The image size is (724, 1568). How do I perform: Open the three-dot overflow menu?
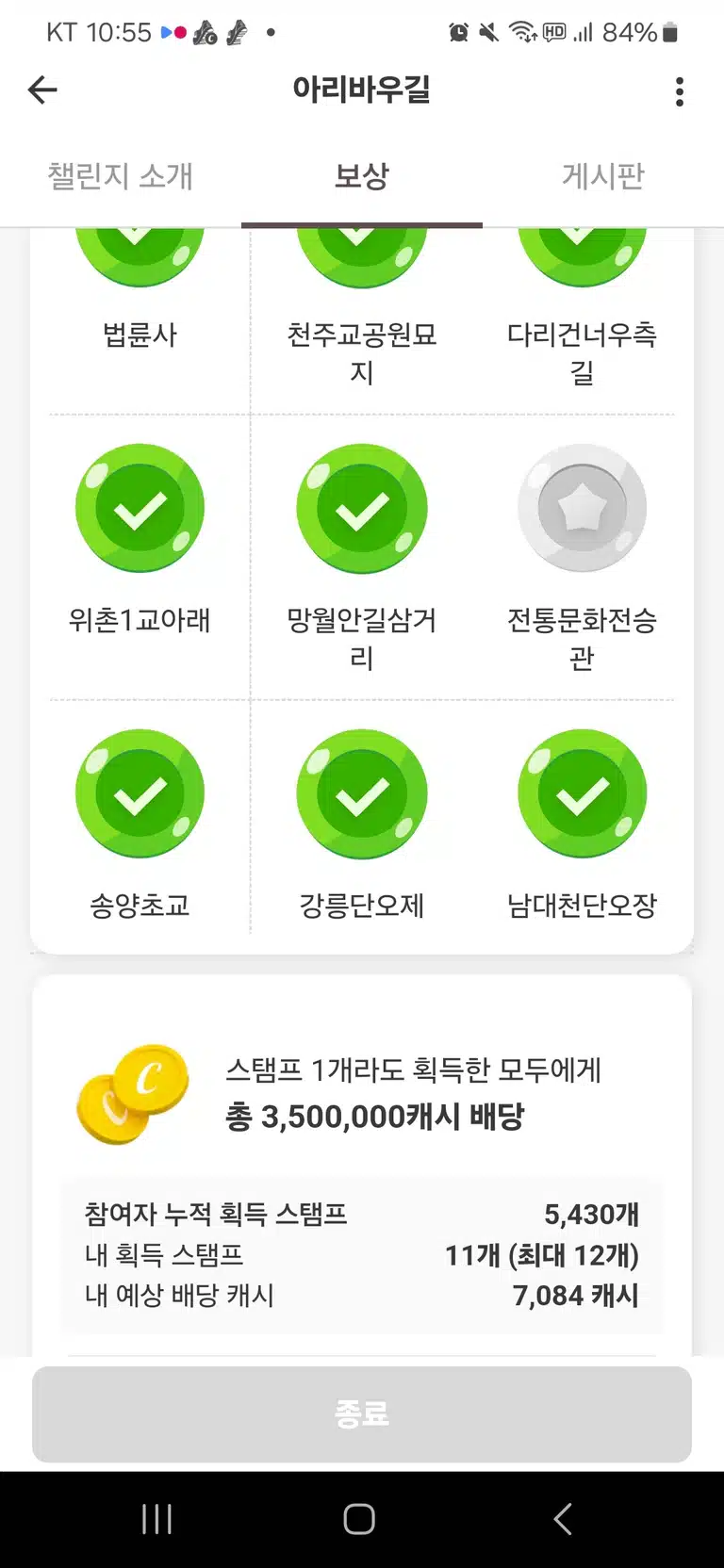(x=680, y=91)
